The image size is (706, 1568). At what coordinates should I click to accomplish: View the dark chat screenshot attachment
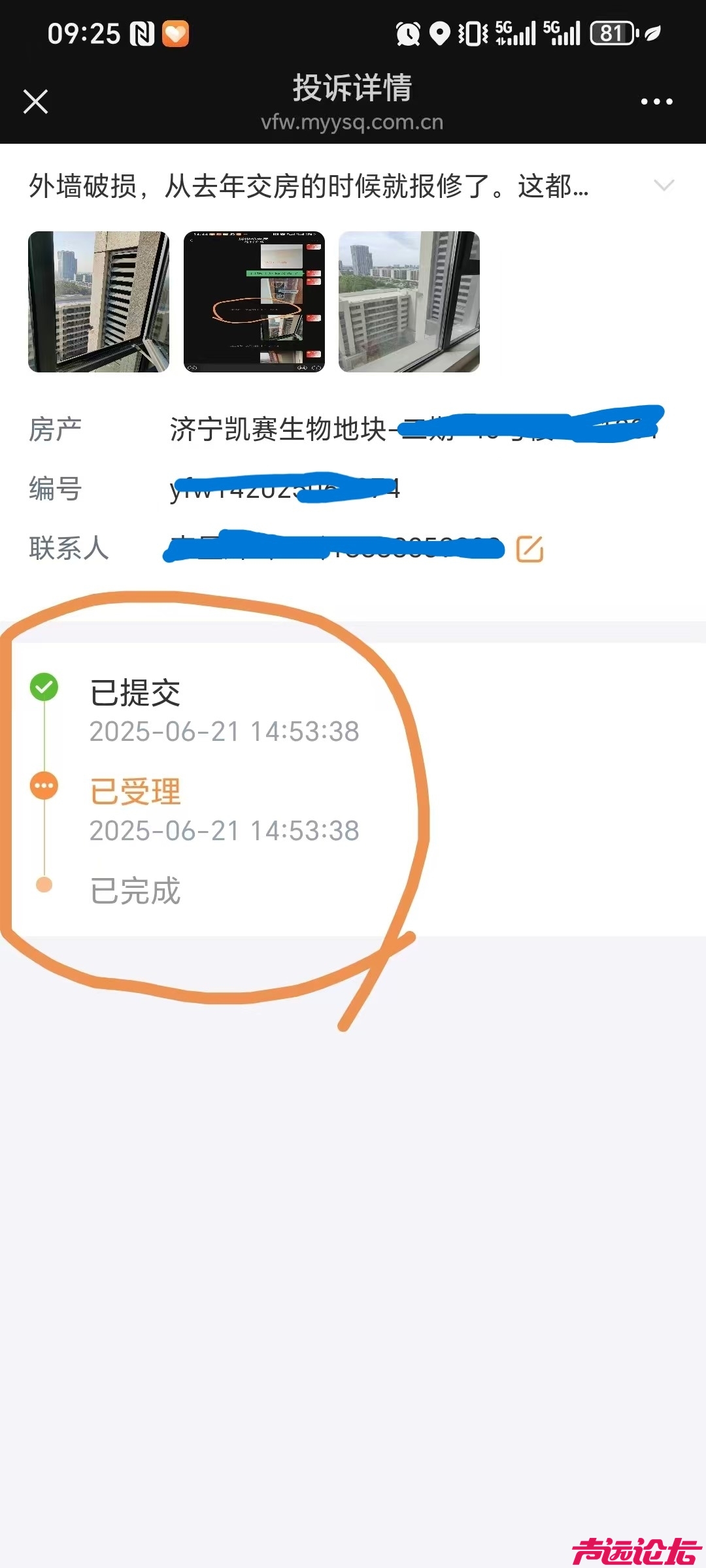tap(254, 302)
